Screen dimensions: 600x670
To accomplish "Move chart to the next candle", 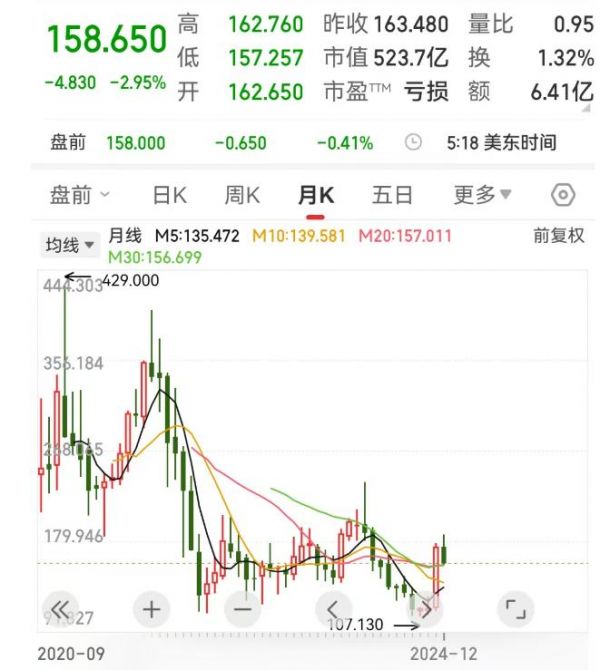I will [x=424, y=608].
